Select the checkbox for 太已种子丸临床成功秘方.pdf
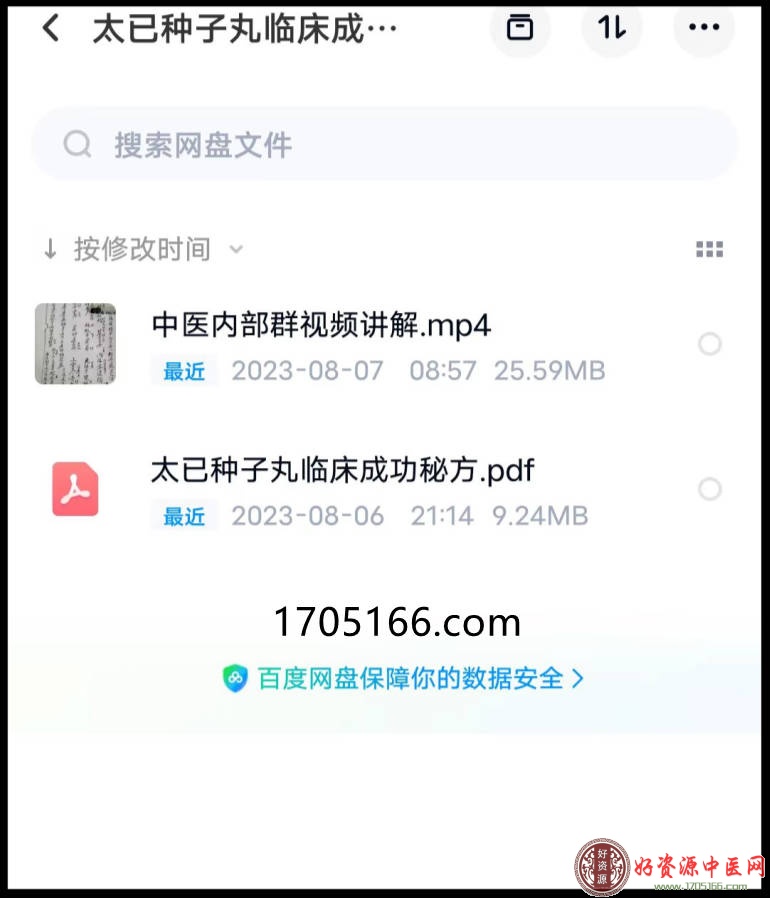Screen dimensions: 770x898 (709, 489)
